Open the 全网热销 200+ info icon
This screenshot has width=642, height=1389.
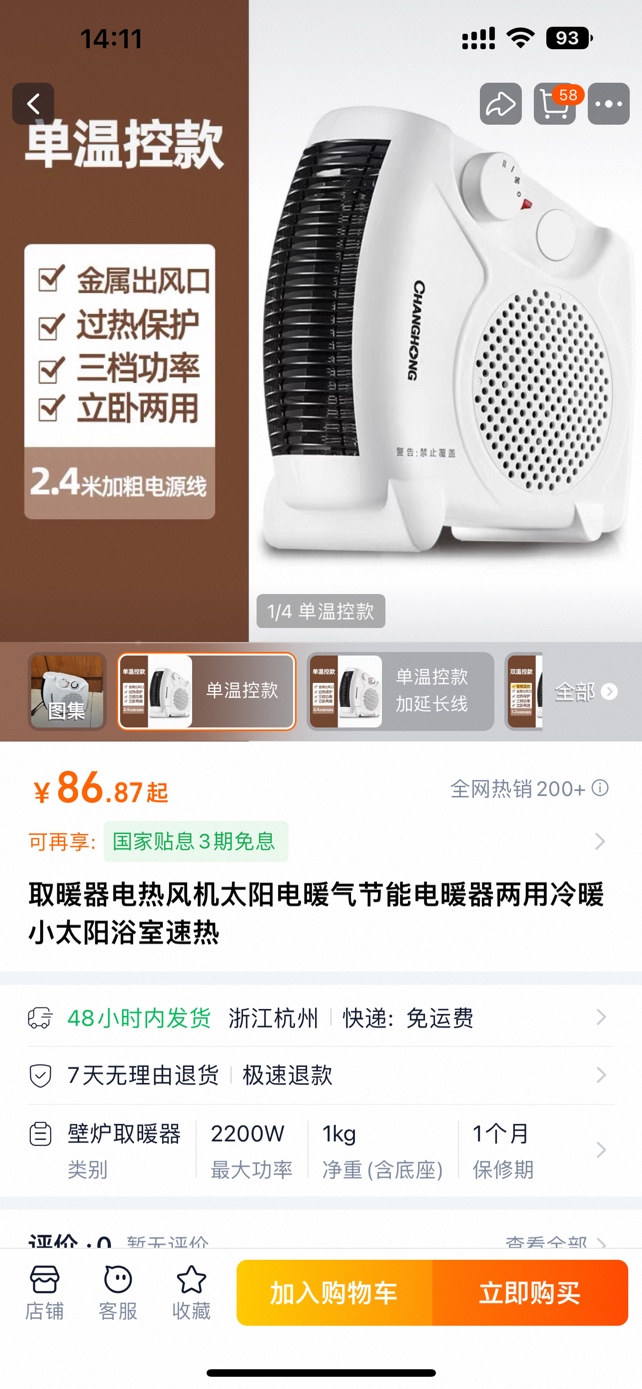[600, 788]
